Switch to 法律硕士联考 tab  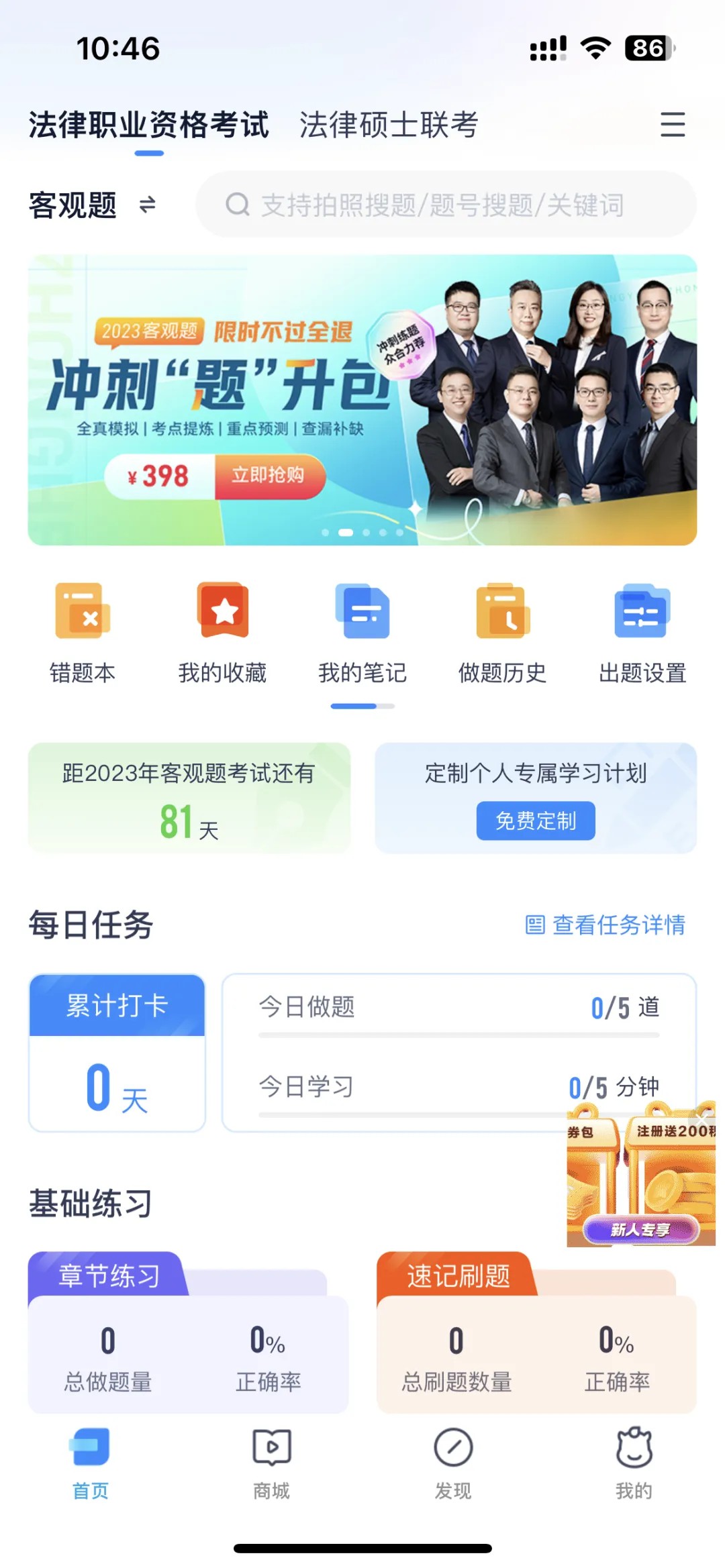tap(388, 125)
